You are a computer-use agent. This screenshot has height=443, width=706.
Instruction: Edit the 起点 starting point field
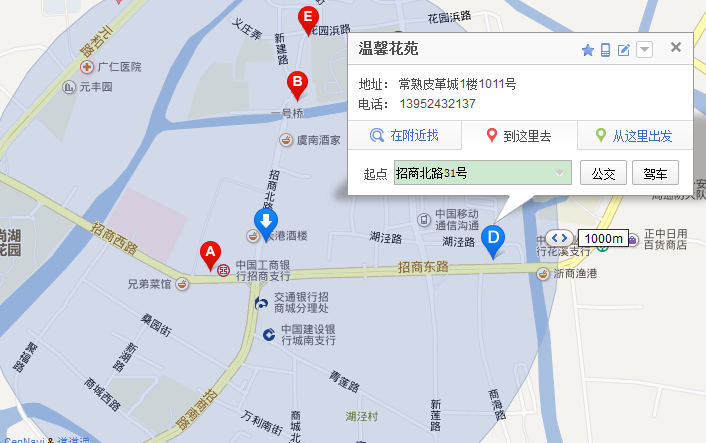pyautogui.click(x=474, y=173)
